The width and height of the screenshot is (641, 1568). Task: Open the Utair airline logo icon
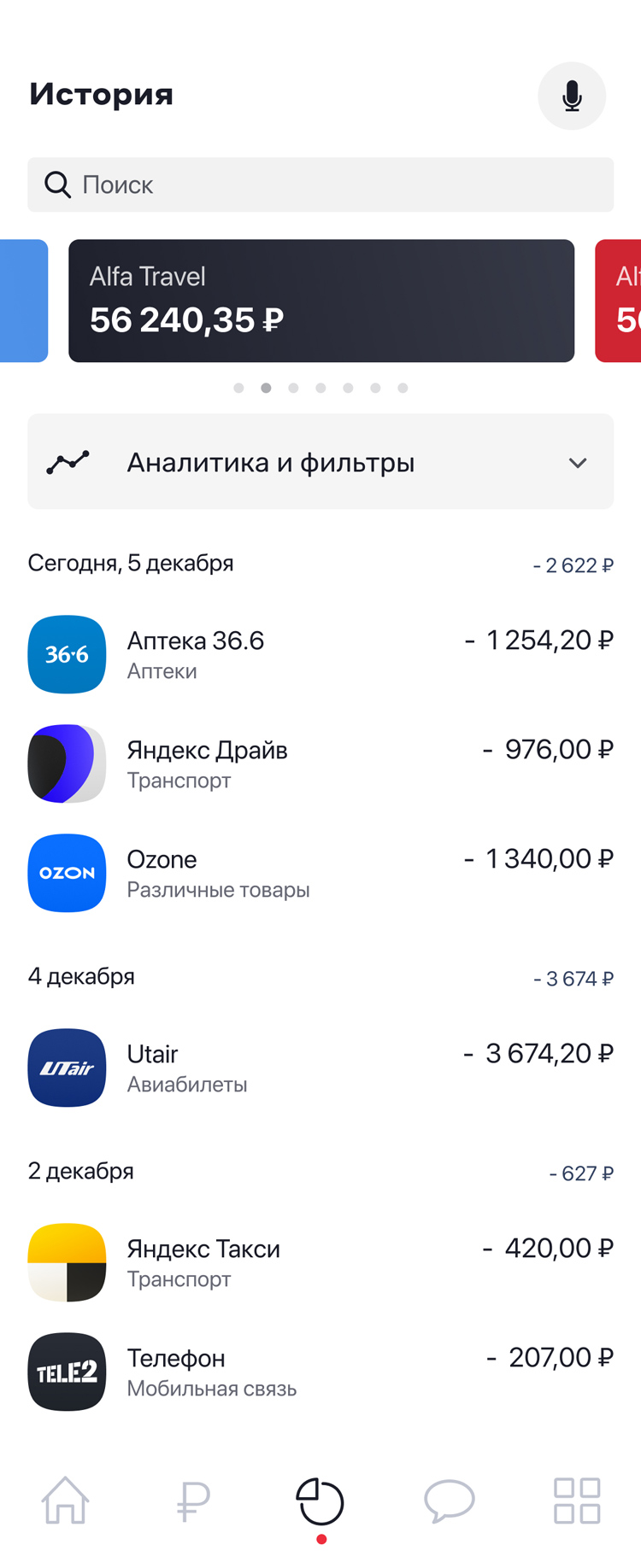(67, 1068)
